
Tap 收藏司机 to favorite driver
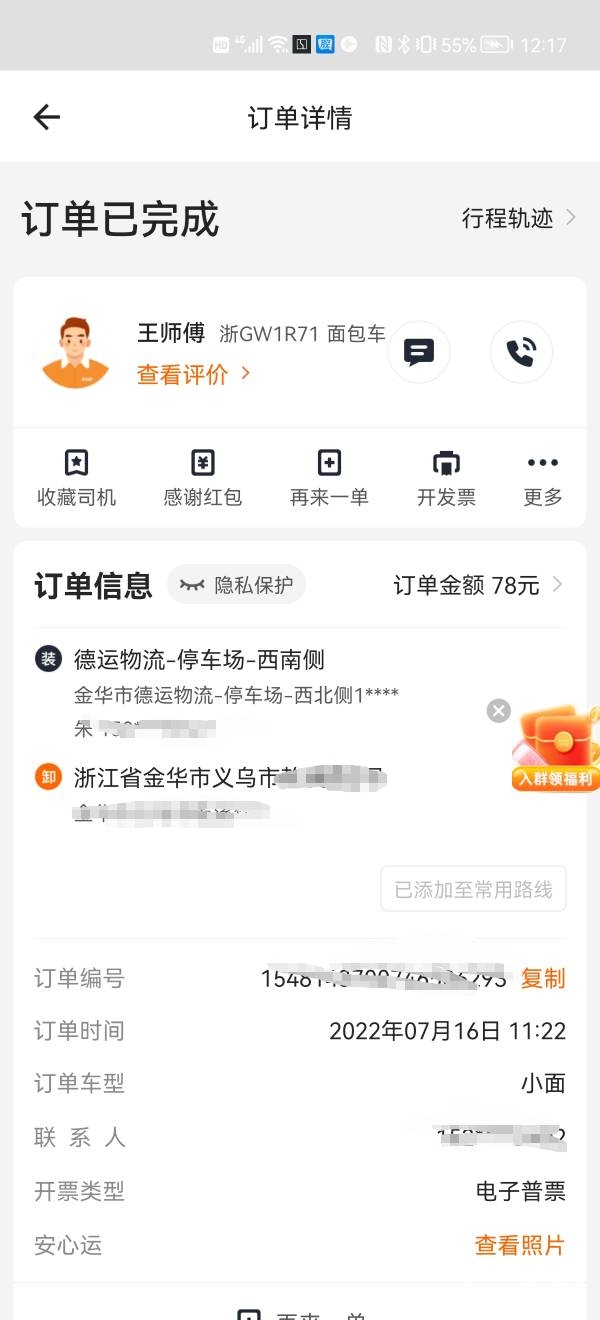(77, 478)
